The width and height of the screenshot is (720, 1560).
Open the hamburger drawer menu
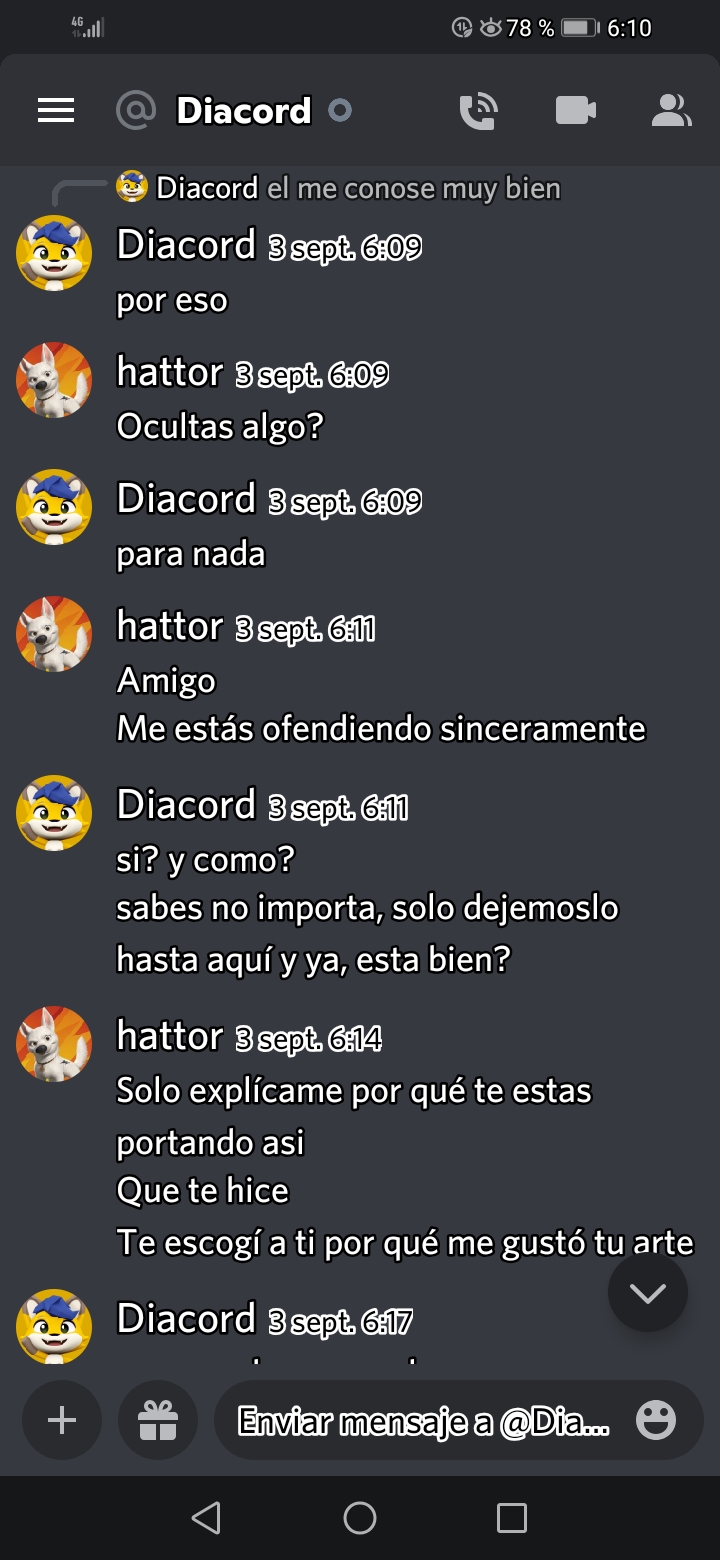(56, 110)
